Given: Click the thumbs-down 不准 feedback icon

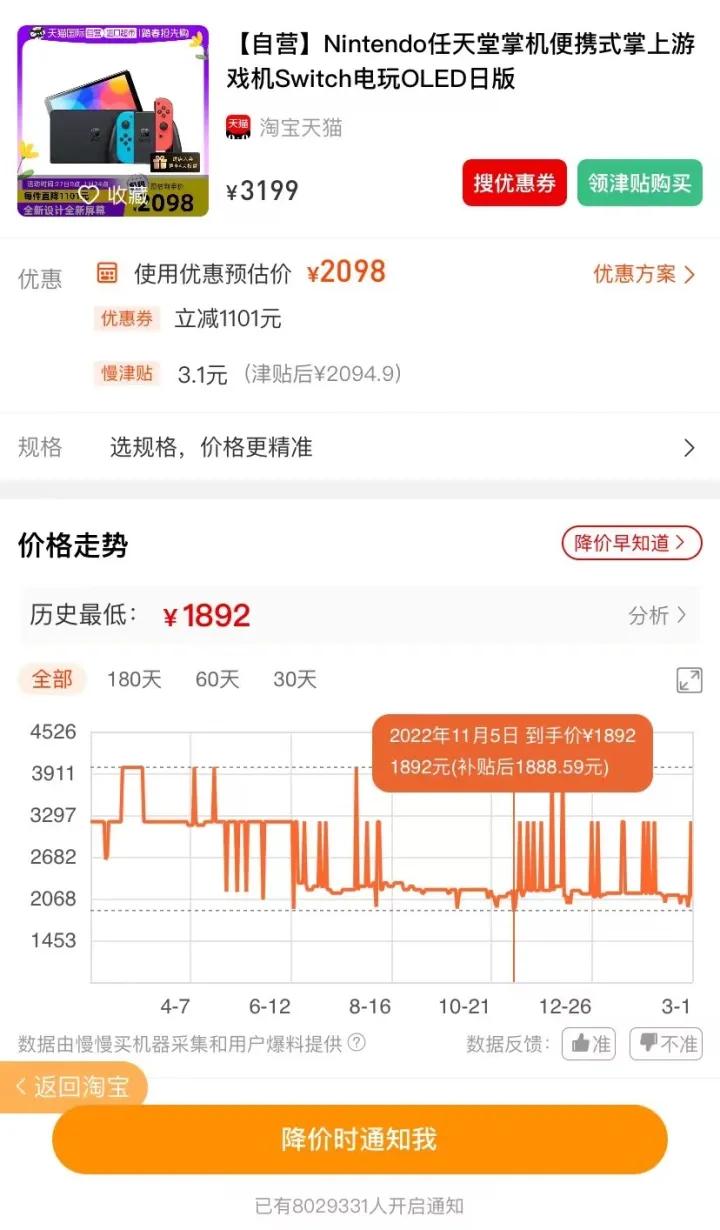Looking at the screenshot, I should [665, 1043].
